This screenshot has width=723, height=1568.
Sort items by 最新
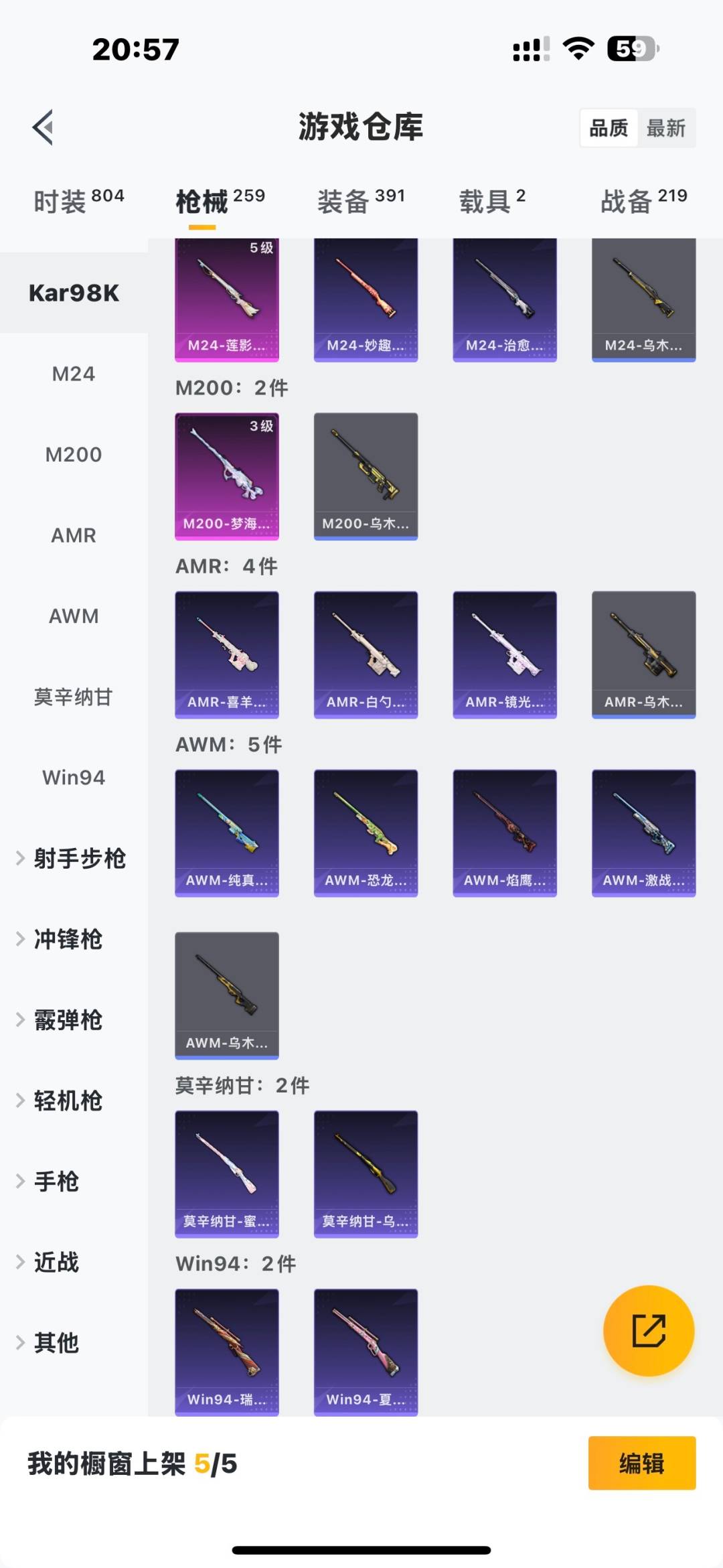[x=665, y=128]
